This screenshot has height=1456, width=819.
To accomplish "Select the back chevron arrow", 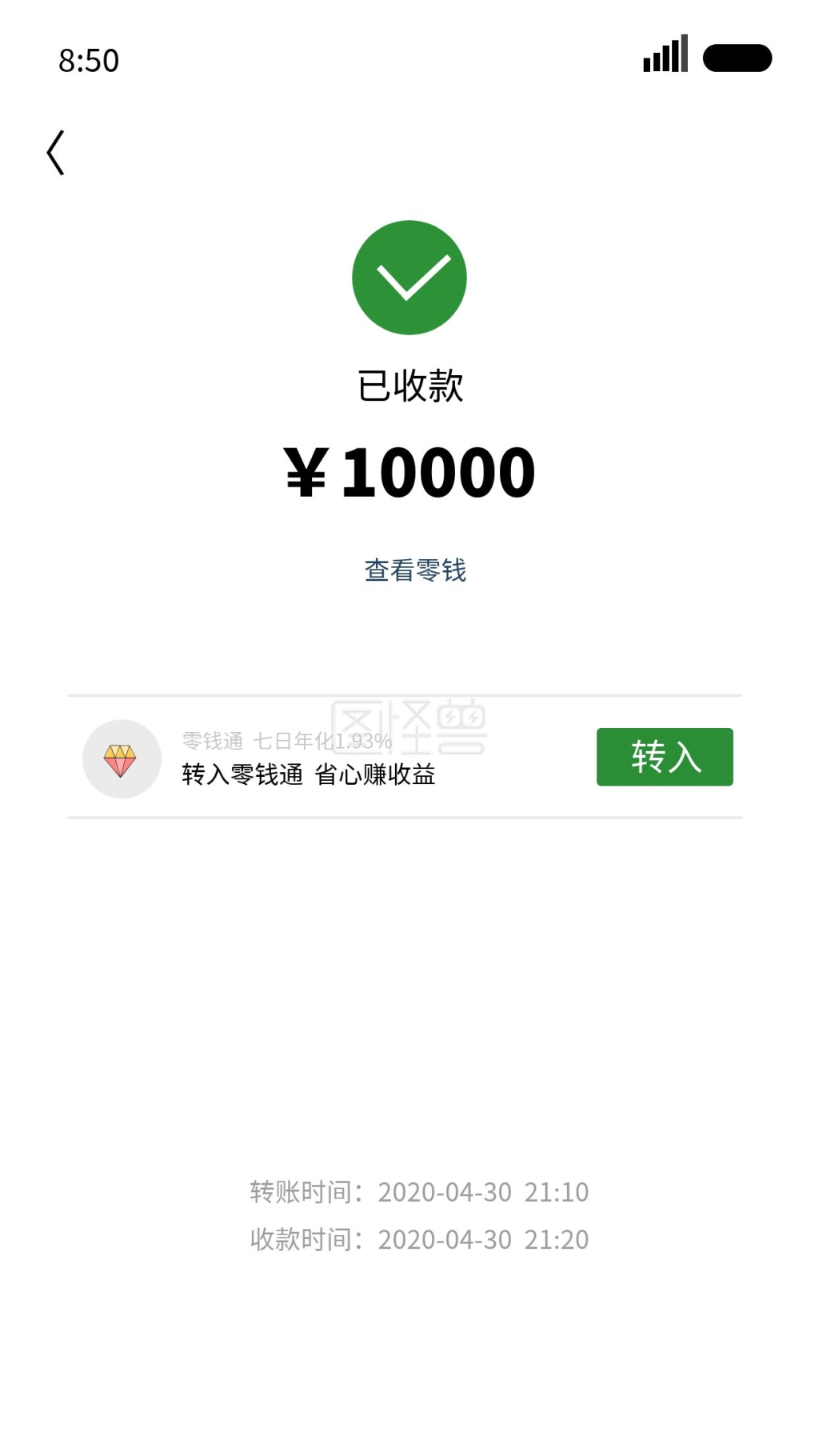I will (56, 152).
